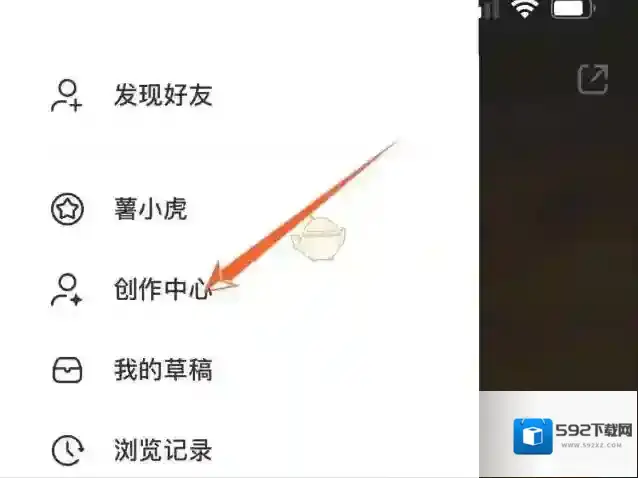Open 我的草稿 drafts
The height and width of the screenshot is (478, 638).
click(x=162, y=370)
